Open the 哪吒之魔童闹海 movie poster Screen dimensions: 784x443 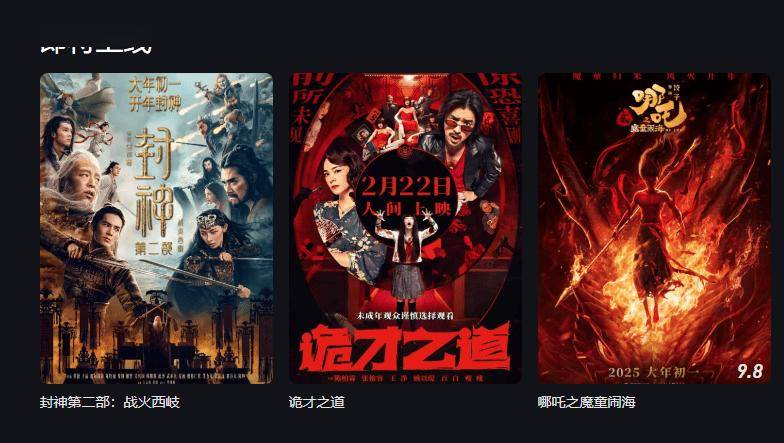click(x=654, y=228)
